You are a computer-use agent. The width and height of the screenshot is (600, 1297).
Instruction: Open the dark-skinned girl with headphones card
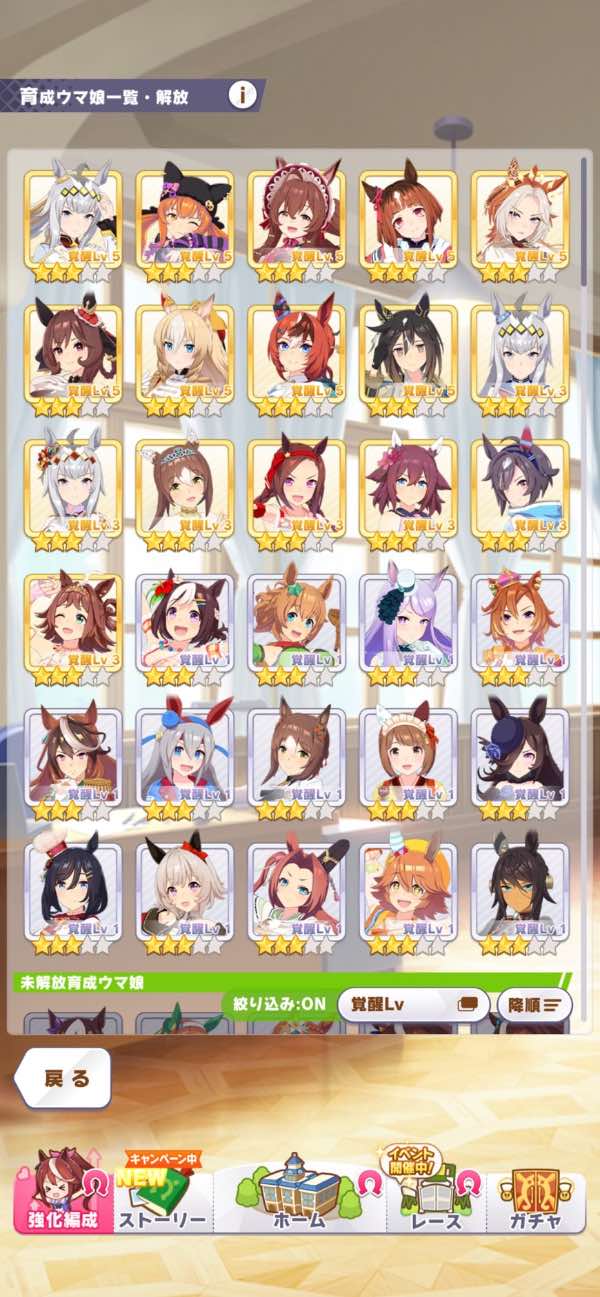520,896
